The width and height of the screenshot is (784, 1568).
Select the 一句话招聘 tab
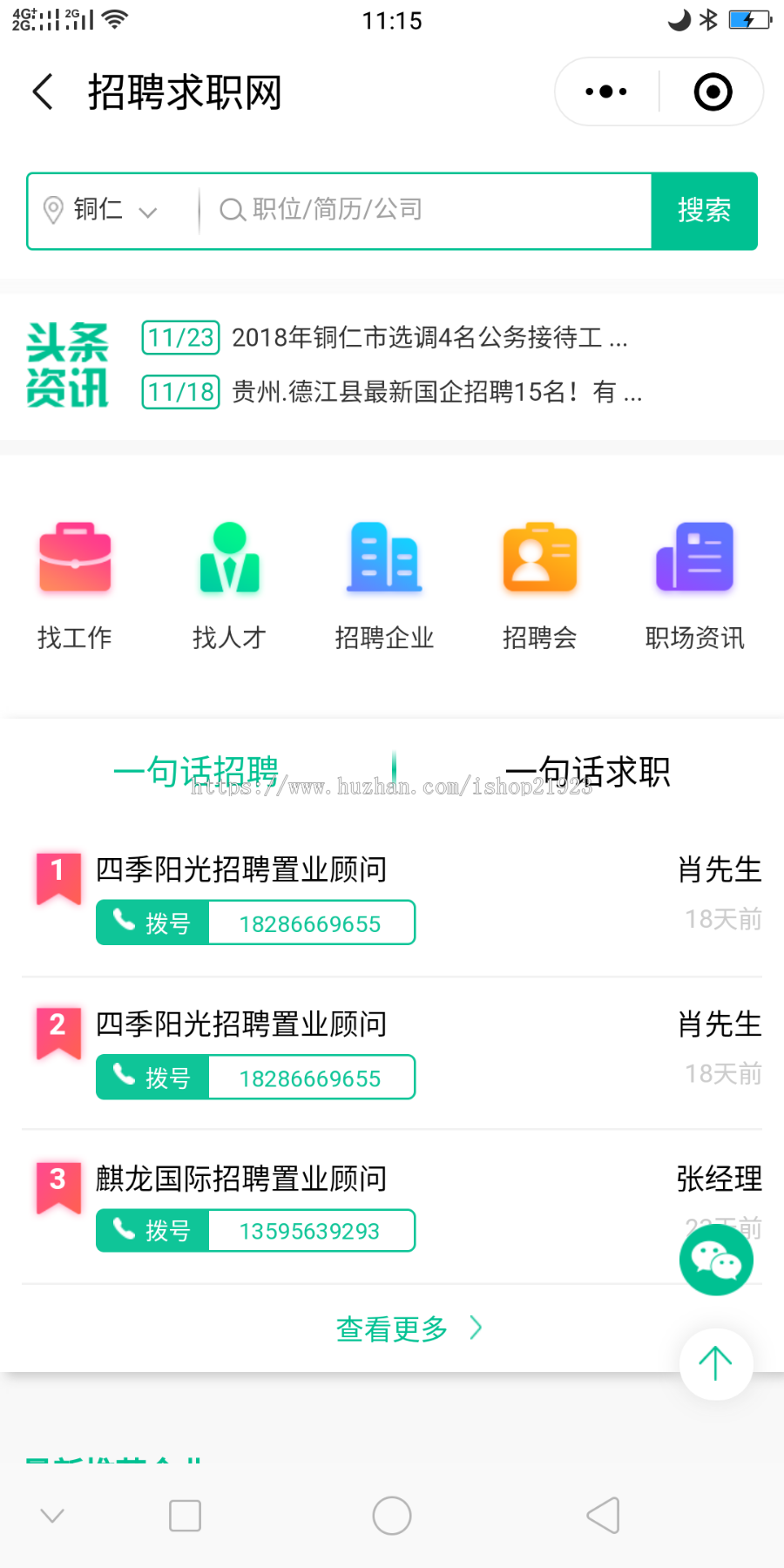click(x=196, y=772)
